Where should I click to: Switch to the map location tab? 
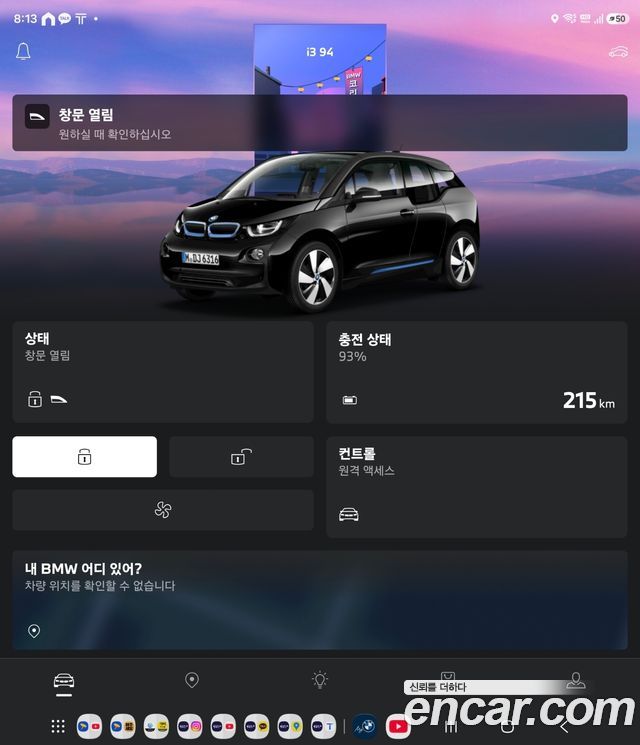(192, 680)
